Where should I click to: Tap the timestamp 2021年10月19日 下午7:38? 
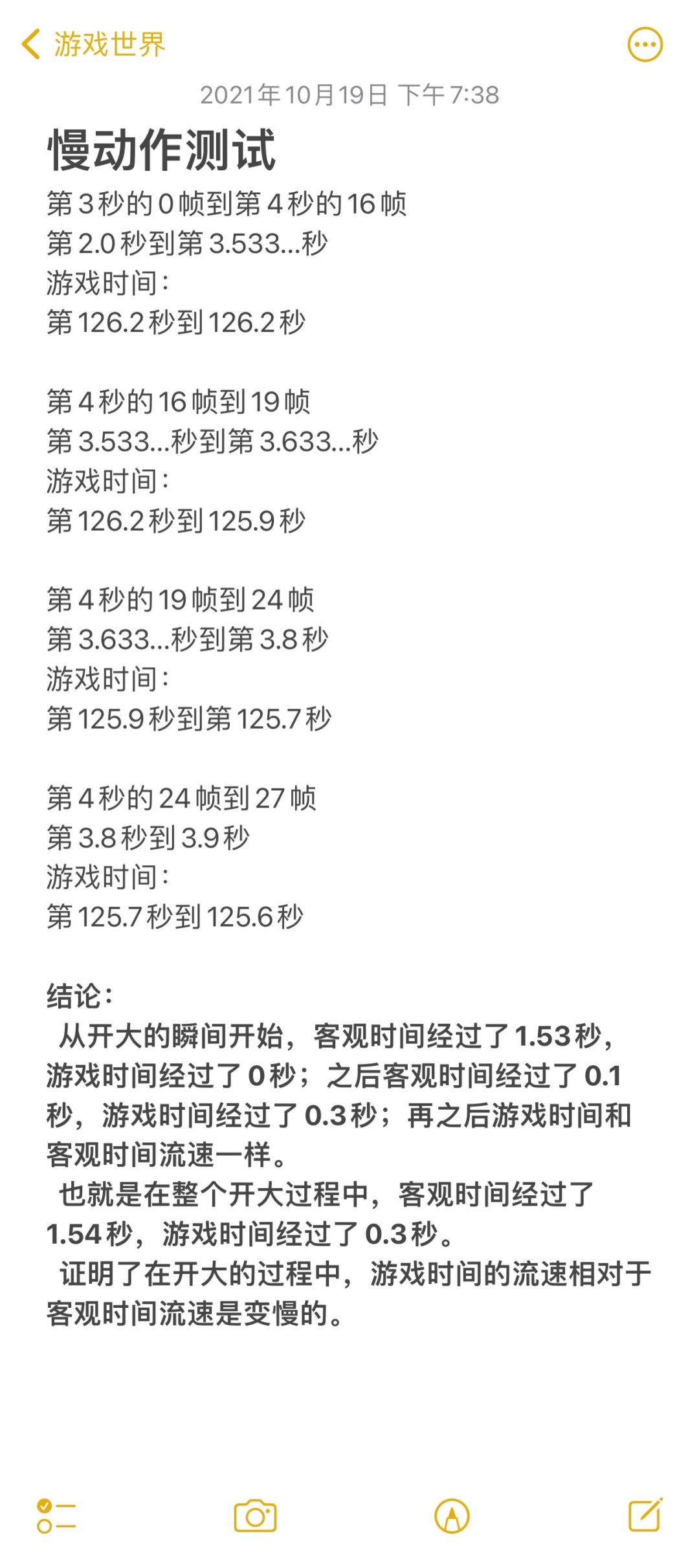[x=349, y=94]
